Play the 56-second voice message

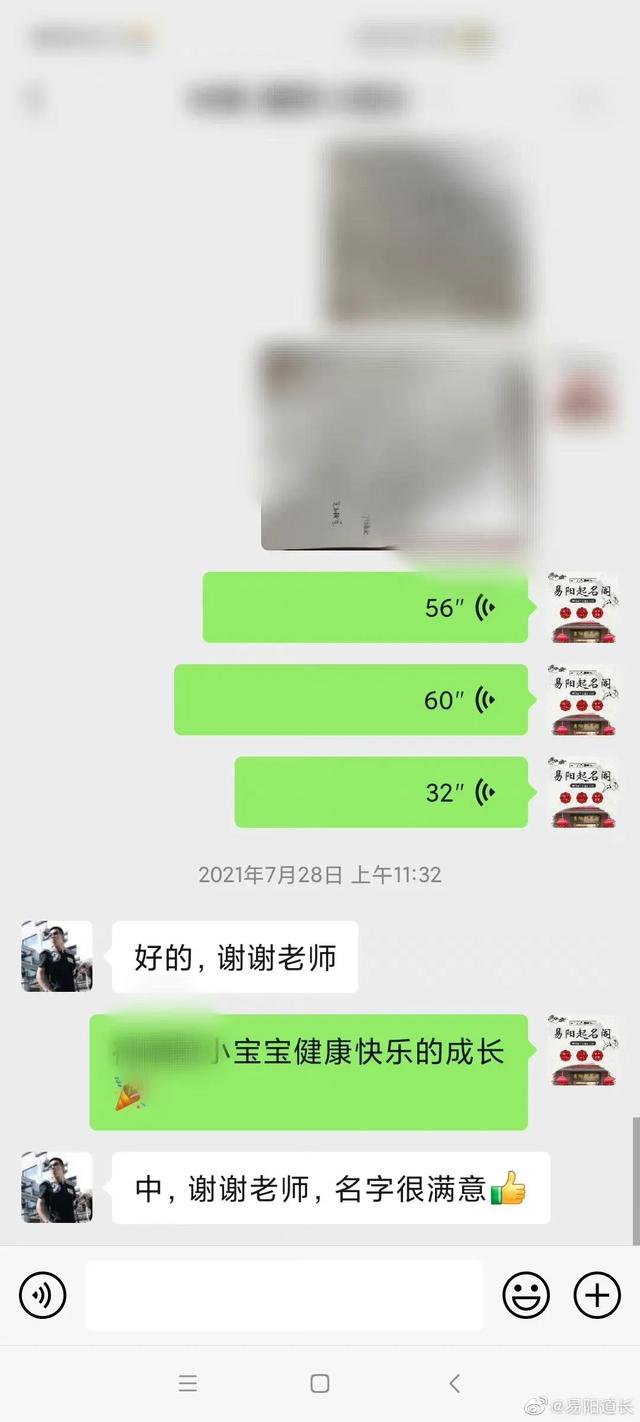(365, 607)
